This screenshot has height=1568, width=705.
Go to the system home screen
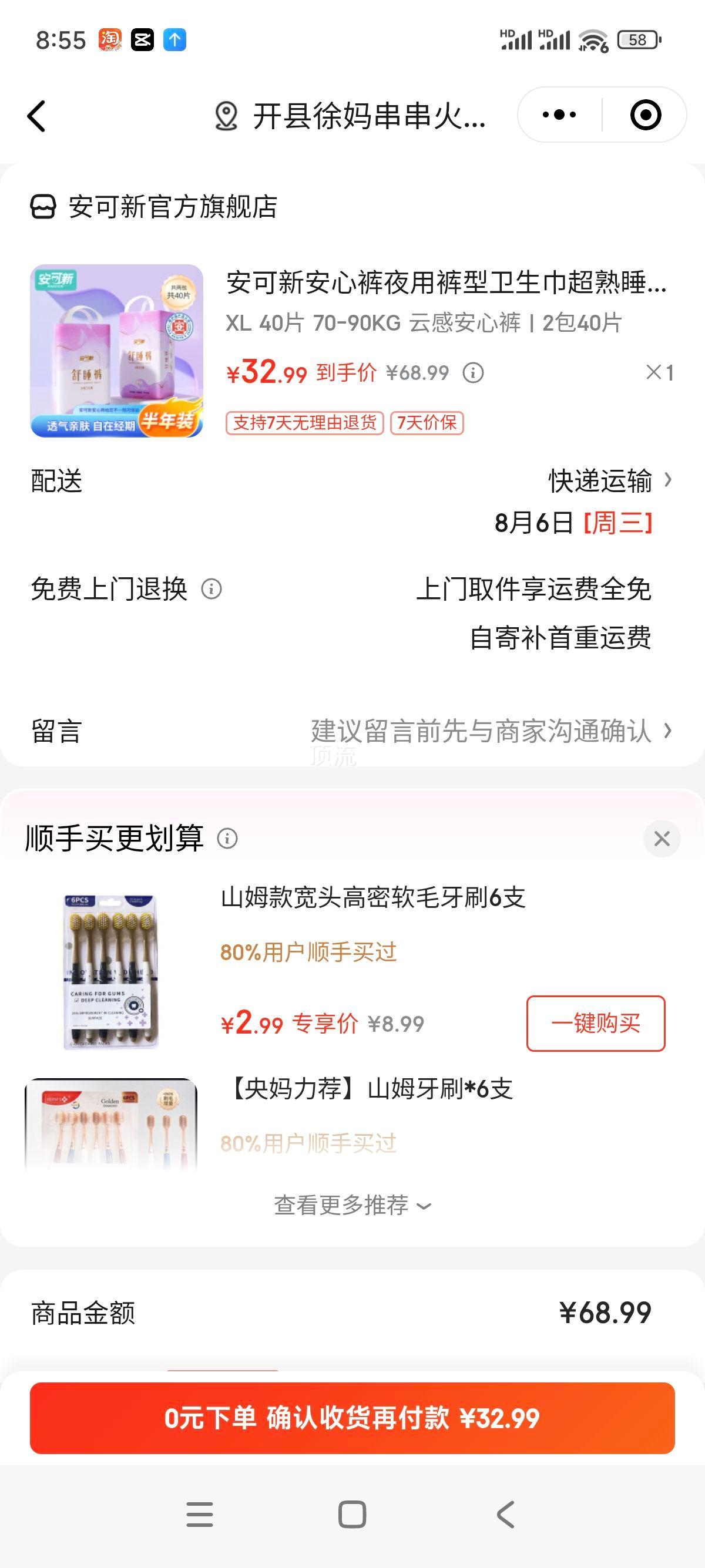[x=352, y=1514]
